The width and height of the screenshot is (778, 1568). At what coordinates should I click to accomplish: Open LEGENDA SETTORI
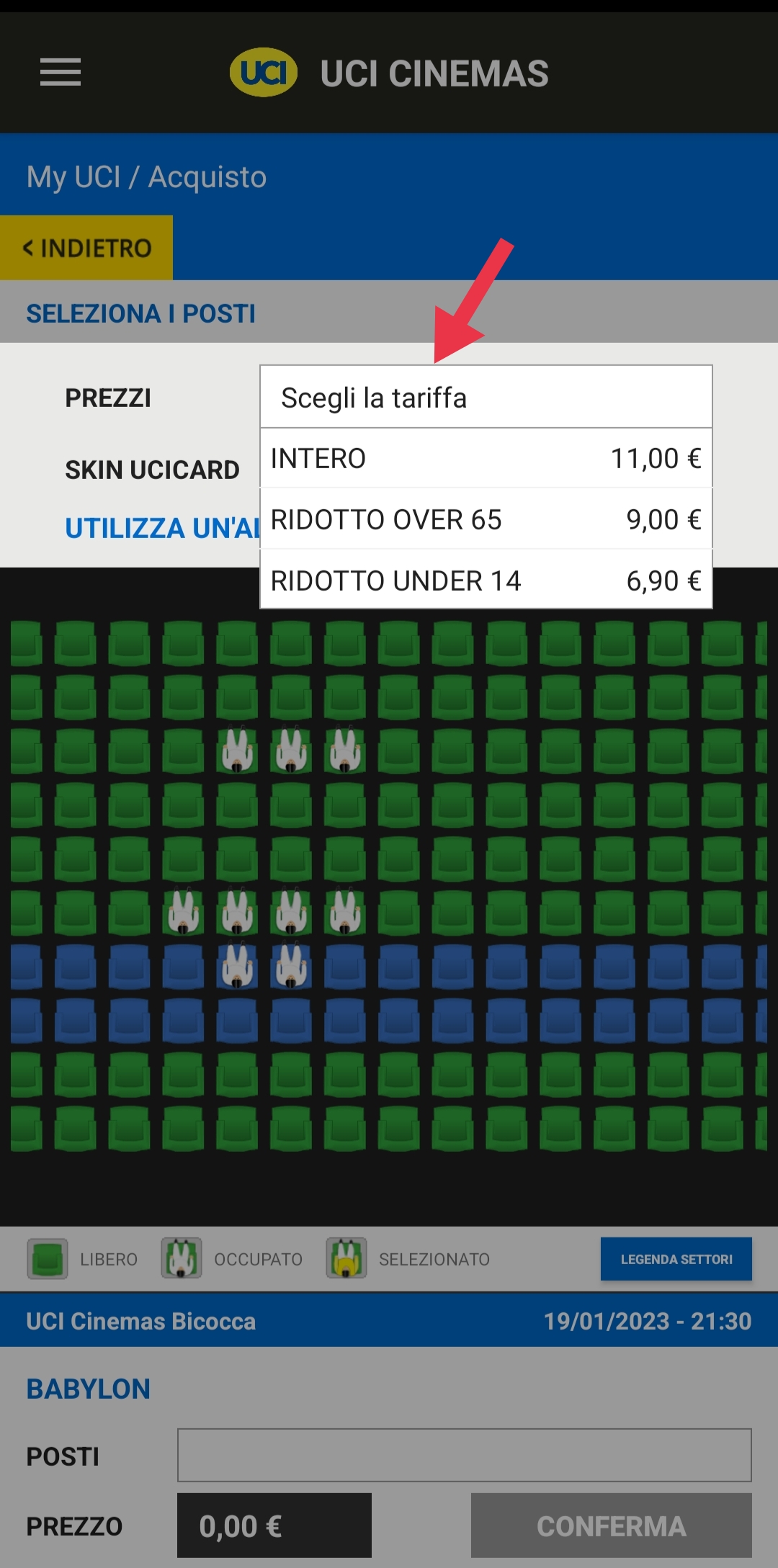click(676, 1259)
